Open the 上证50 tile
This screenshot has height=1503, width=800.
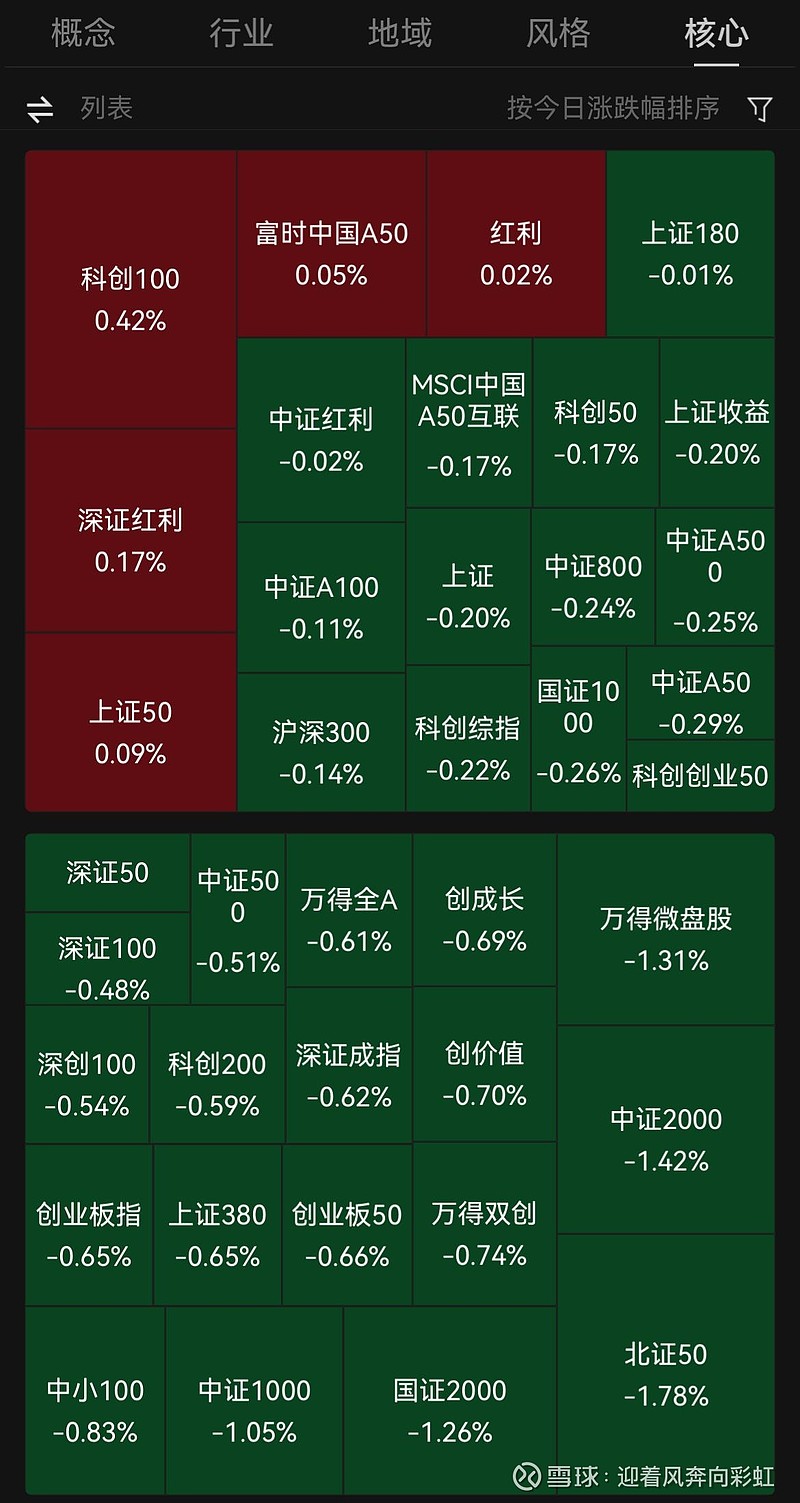tap(130, 734)
